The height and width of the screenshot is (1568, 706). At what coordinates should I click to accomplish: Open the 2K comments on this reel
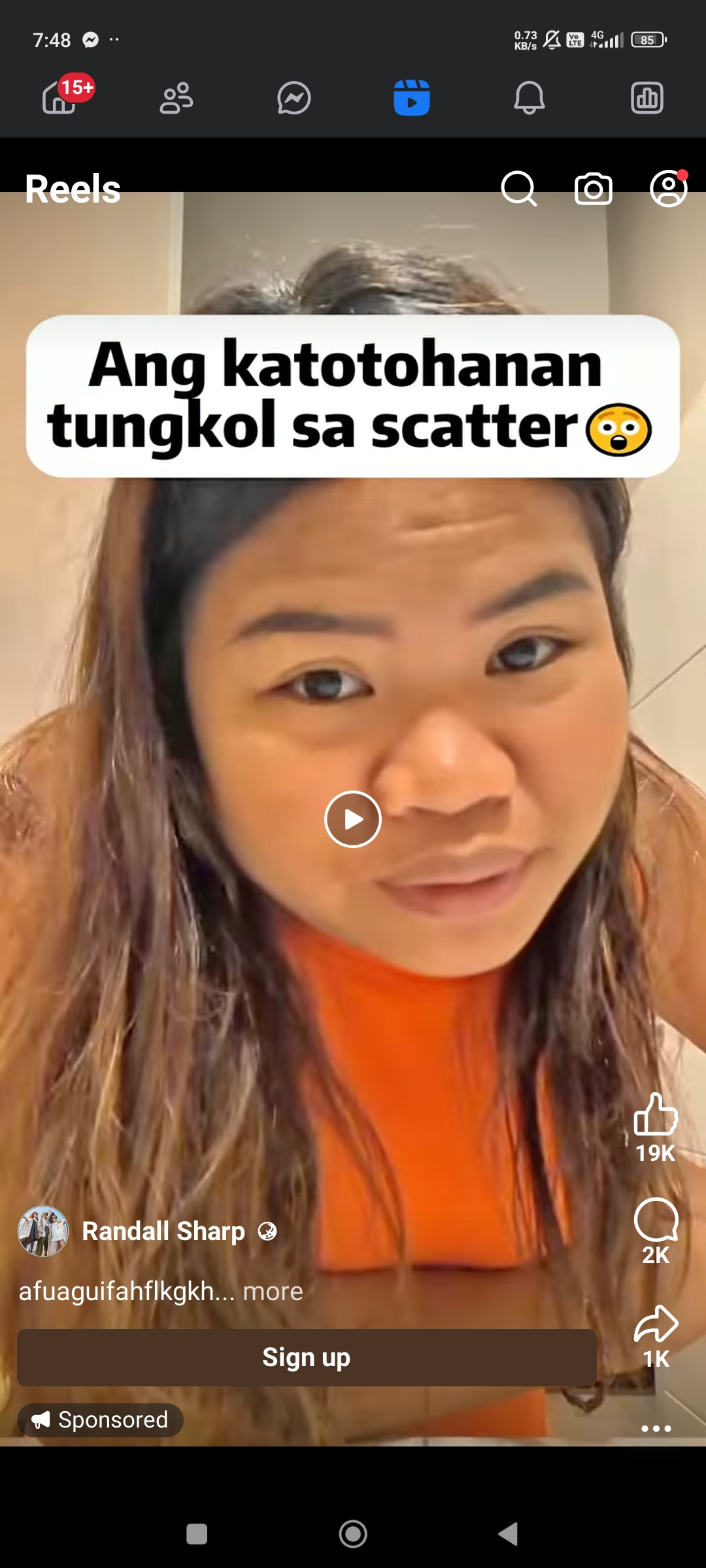tap(656, 1220)
